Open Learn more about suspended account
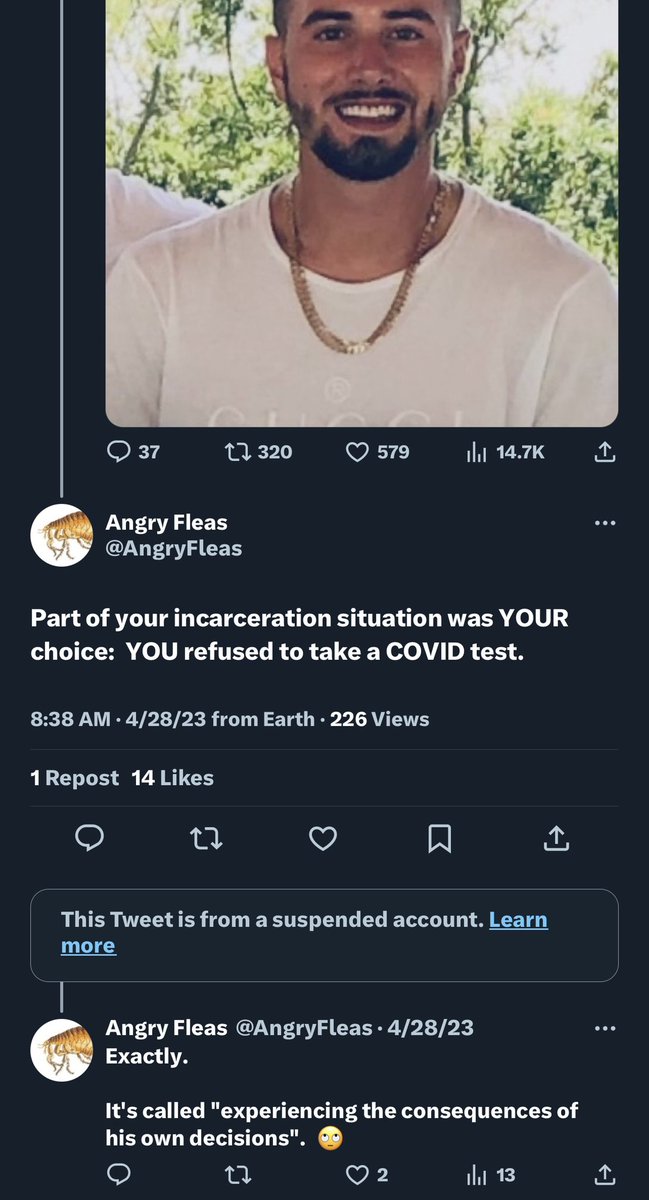Viewport: 649px width, 1200px height. click(517, 920)
